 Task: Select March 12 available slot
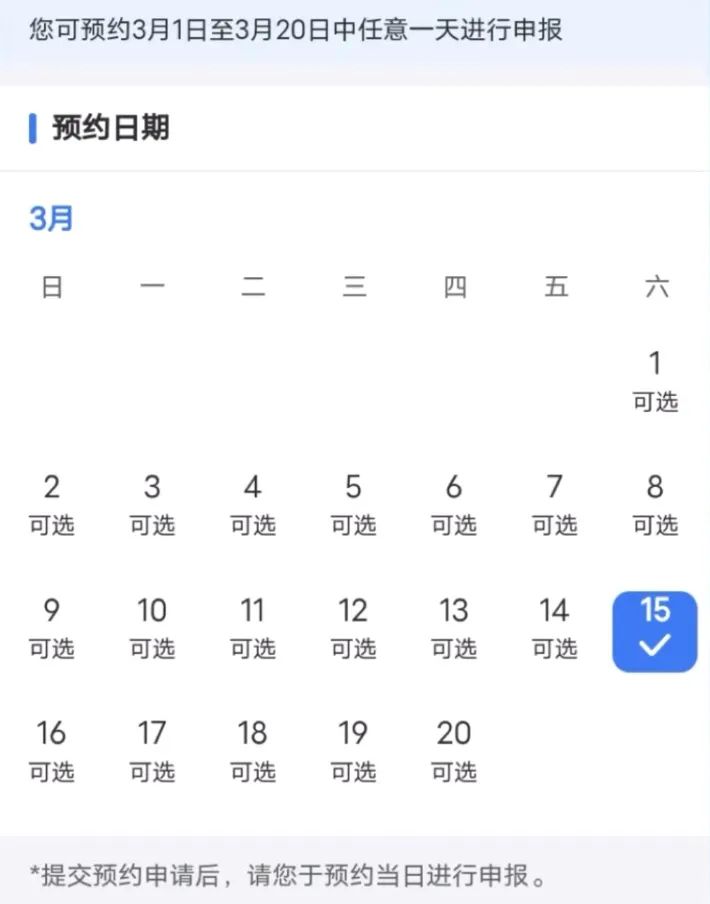[x=353, y=628]
